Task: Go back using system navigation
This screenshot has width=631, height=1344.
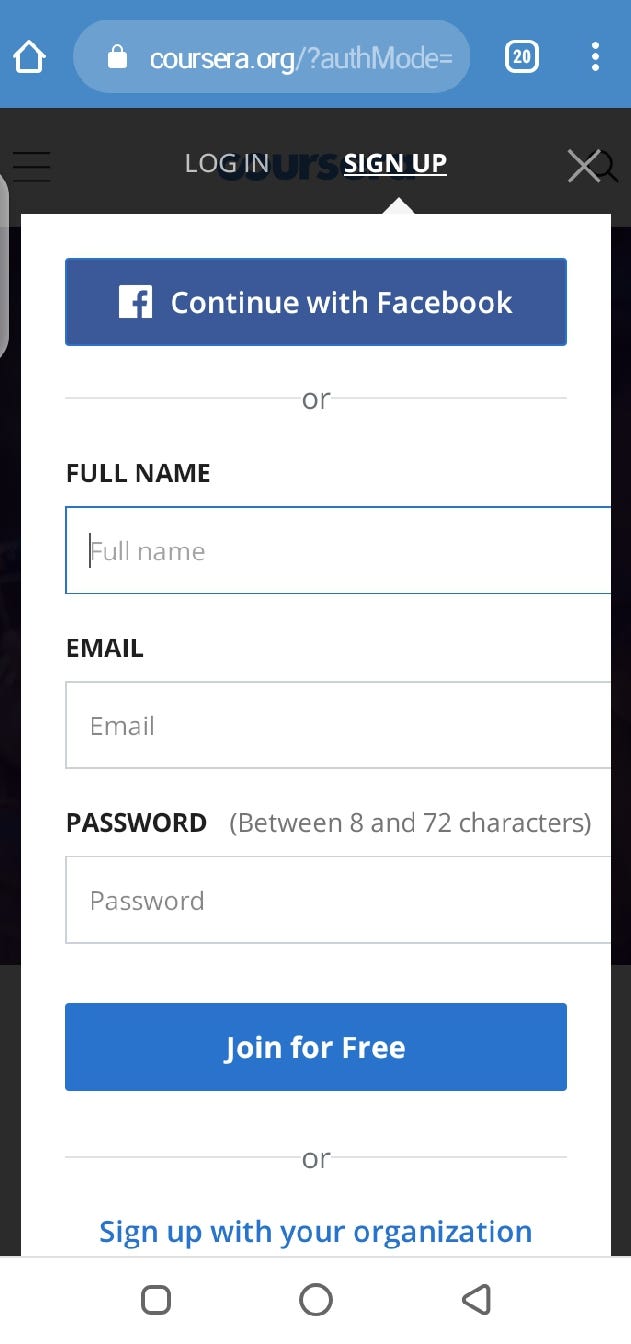Action: (x=477, y=1299)
